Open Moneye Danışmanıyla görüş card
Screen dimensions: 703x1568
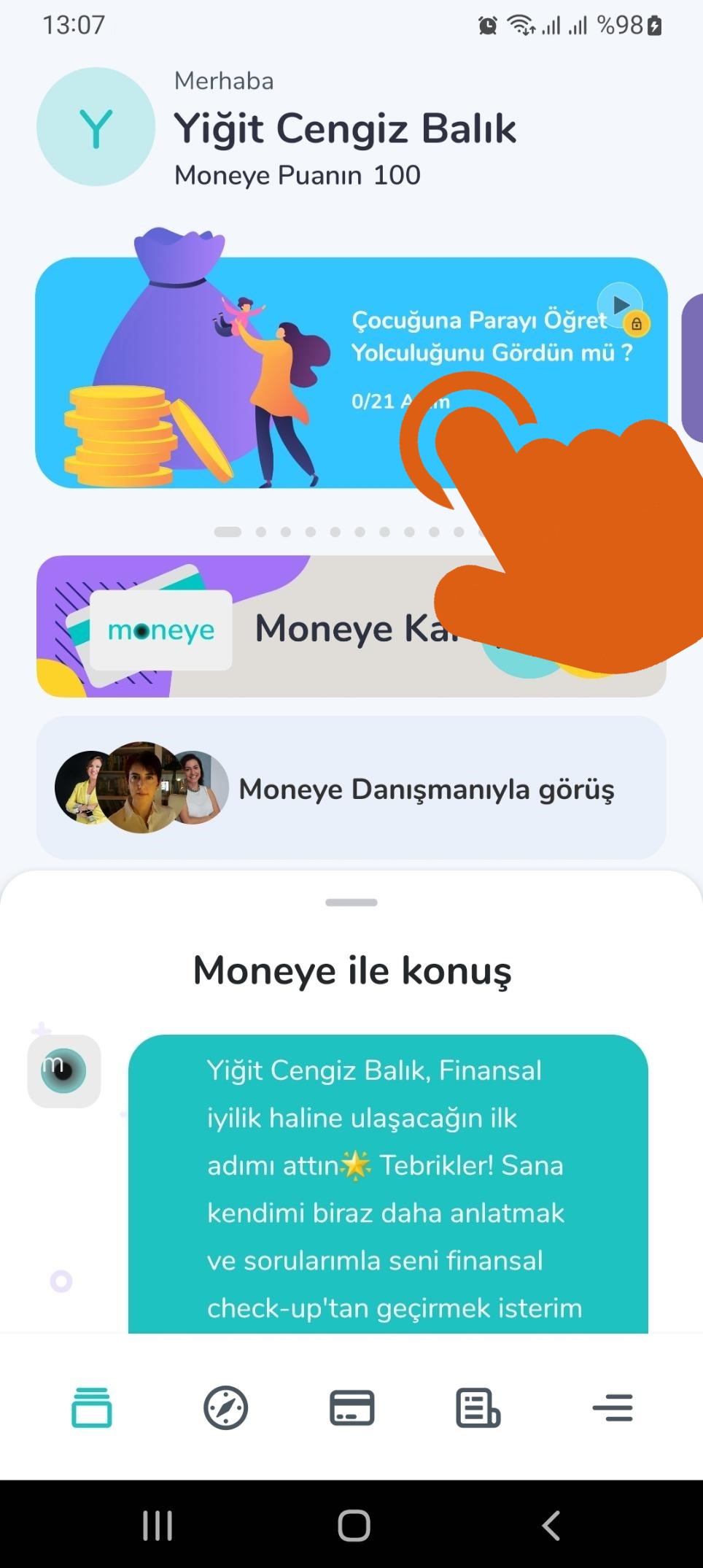pos(351,788)
